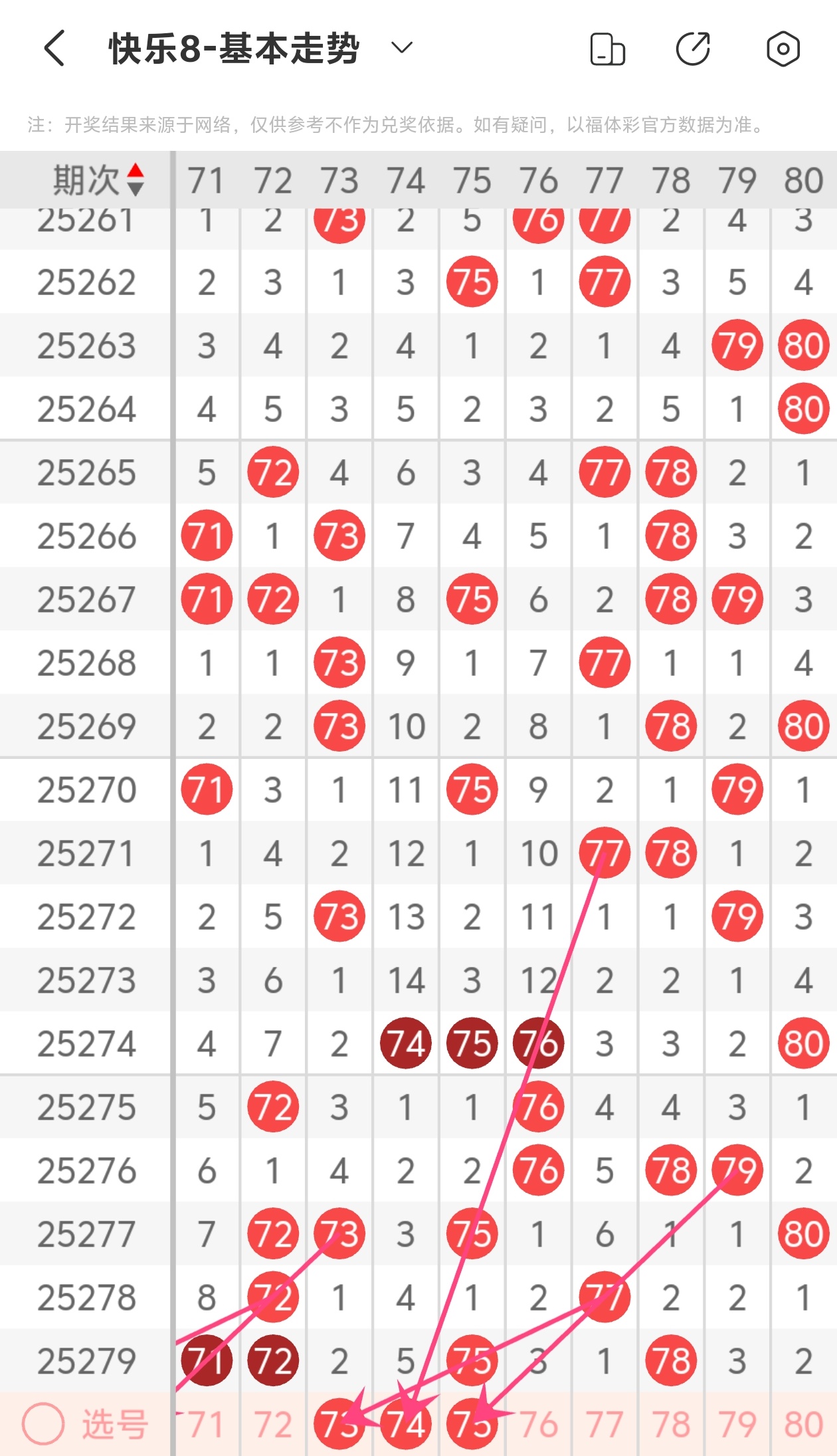The width and height of the screenshot is (837, 1456).
Task: Pick number 77 in the 选号 row
Action: (x=604, y=1424)
